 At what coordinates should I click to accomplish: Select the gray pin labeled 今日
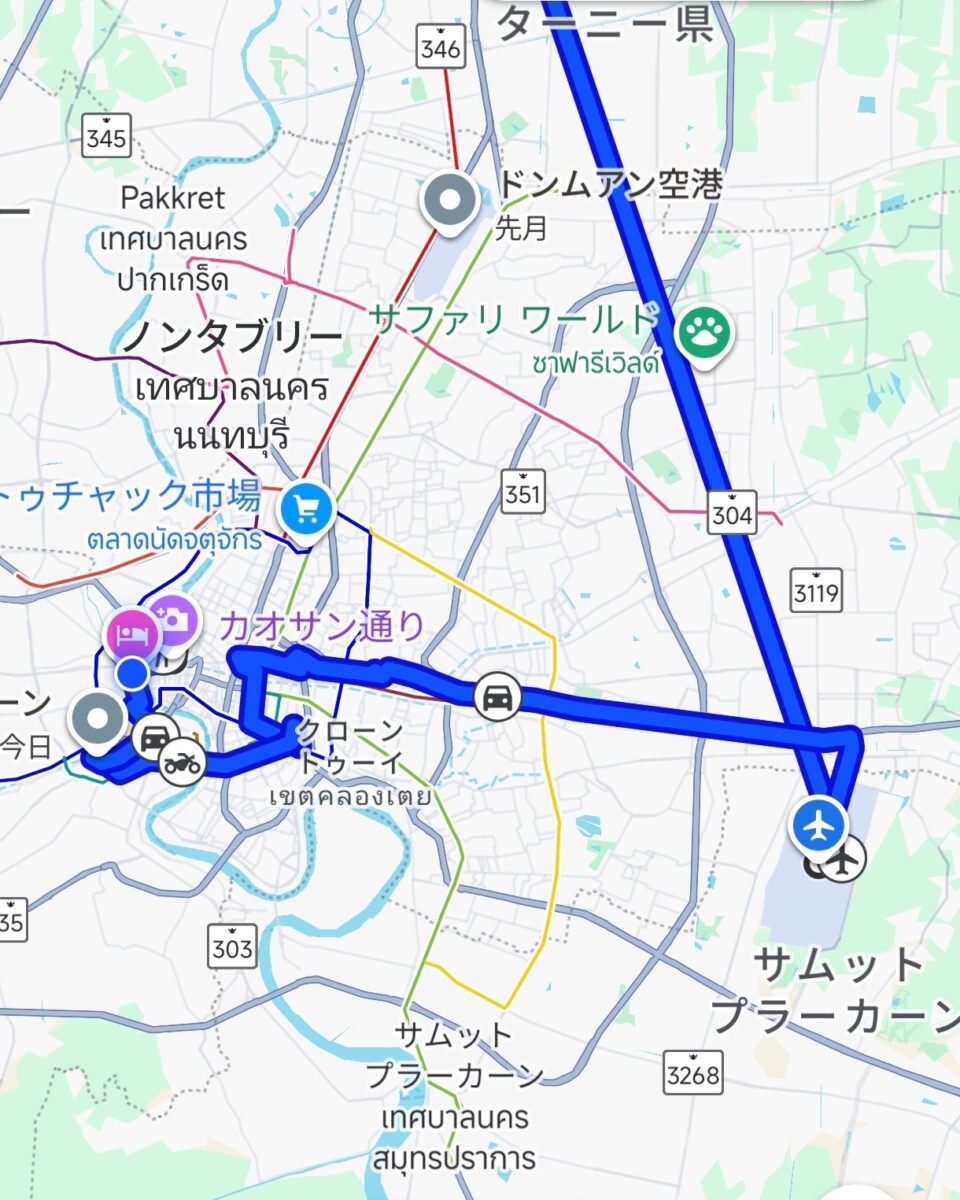[98, 718]
